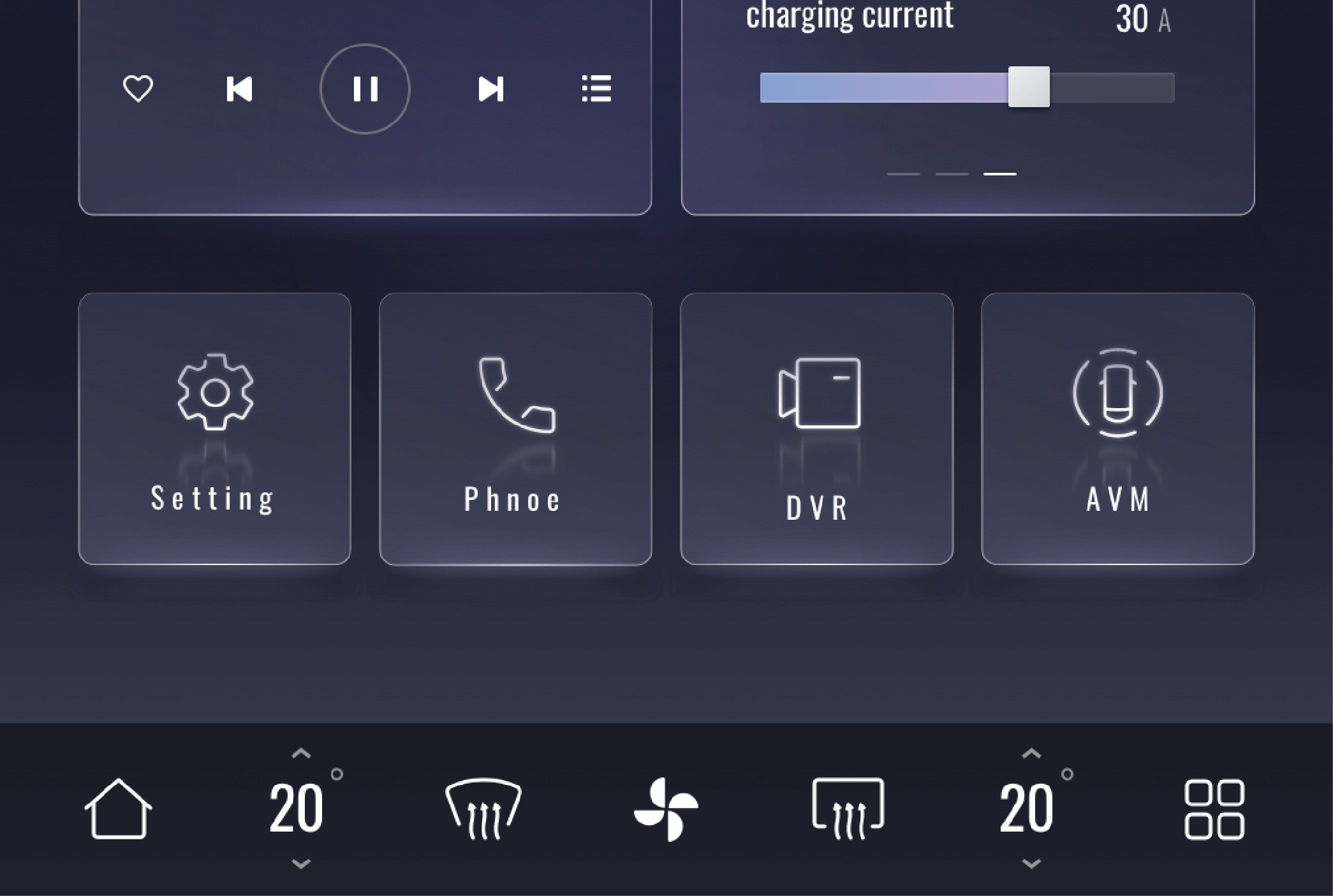Open the all apps grid
This screenshot has width=1333, height=896.
[x=1214, y=809]
